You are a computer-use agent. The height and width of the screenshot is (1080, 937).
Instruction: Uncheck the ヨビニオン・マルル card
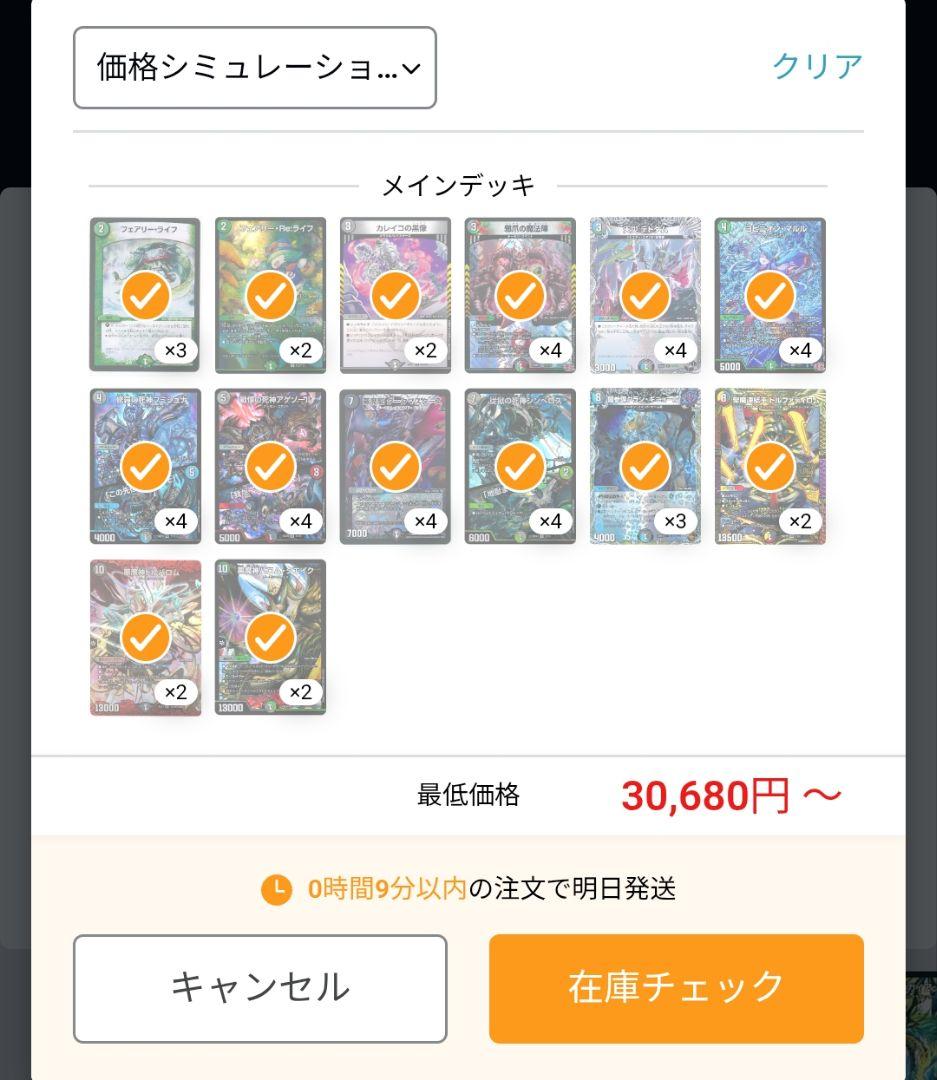(x=770, y=295)
